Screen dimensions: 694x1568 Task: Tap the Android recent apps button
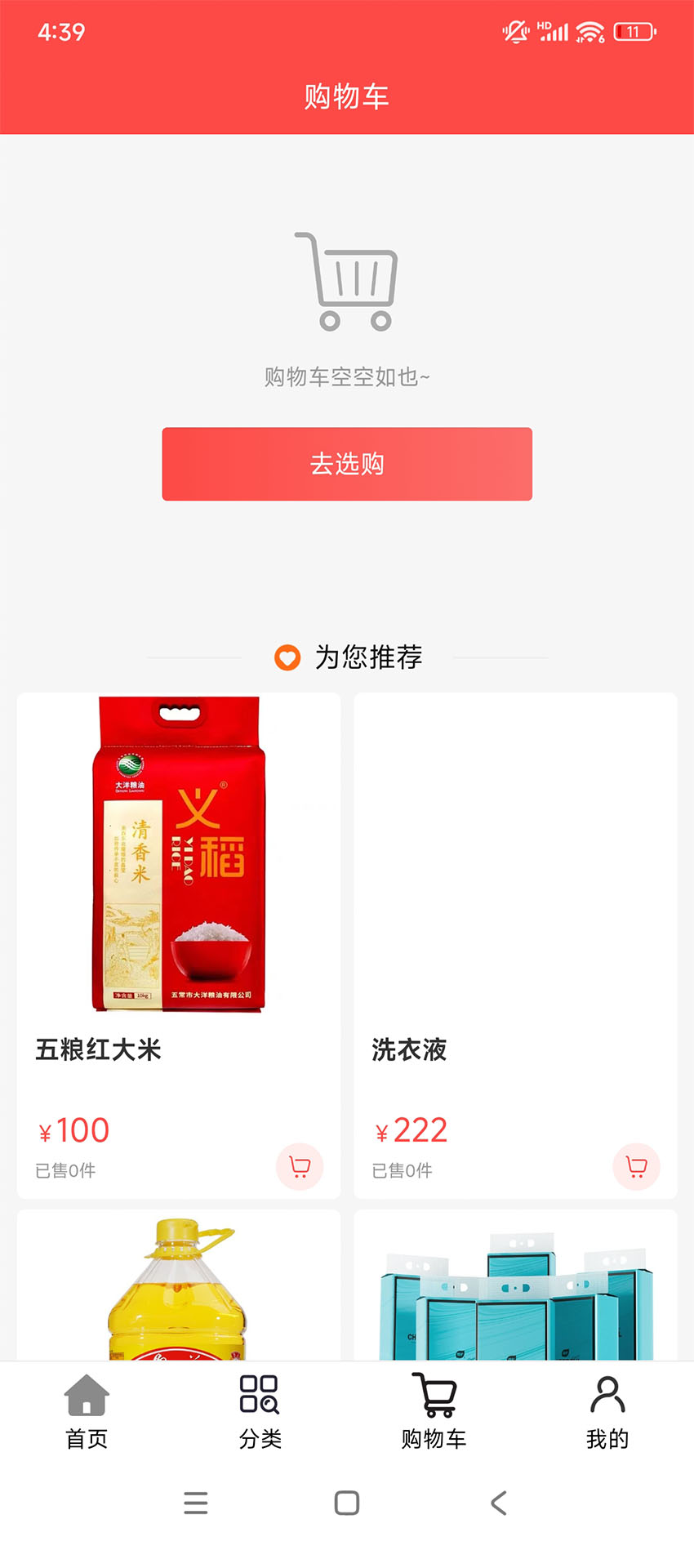click(x=196, y=1503)
